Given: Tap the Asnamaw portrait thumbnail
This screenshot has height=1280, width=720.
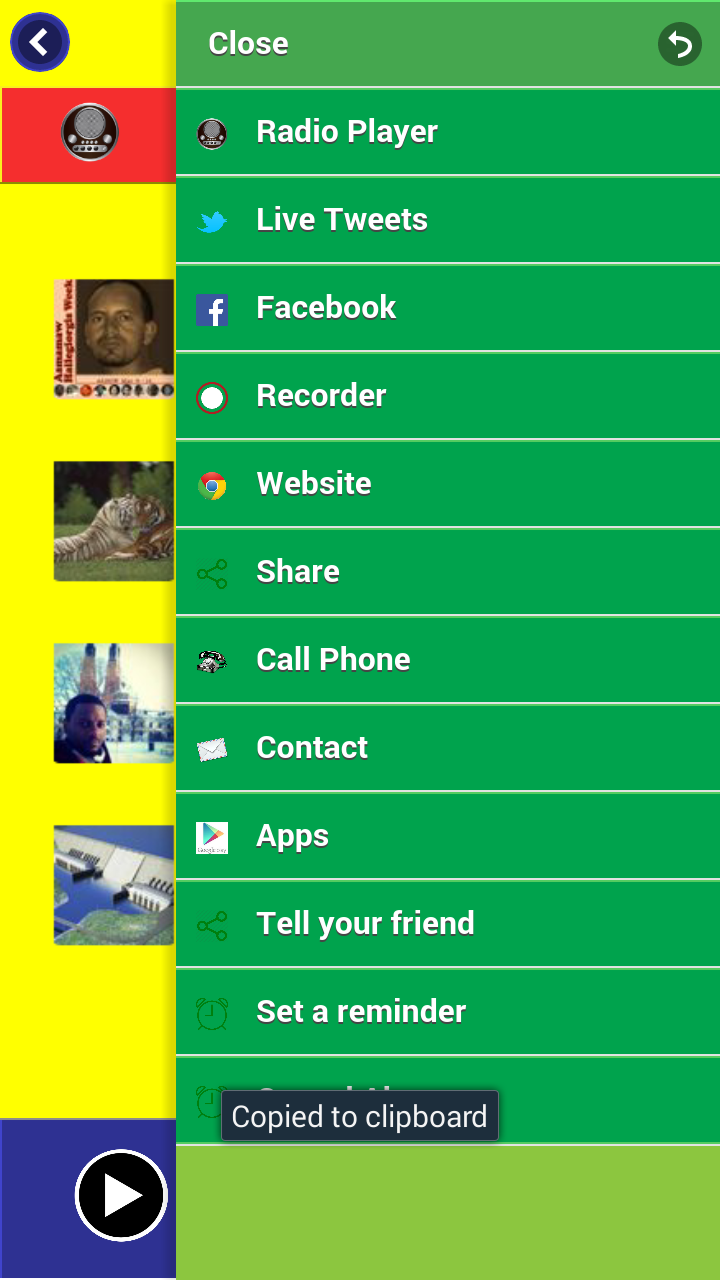Looking at the screenshot, I should (113, 339).
